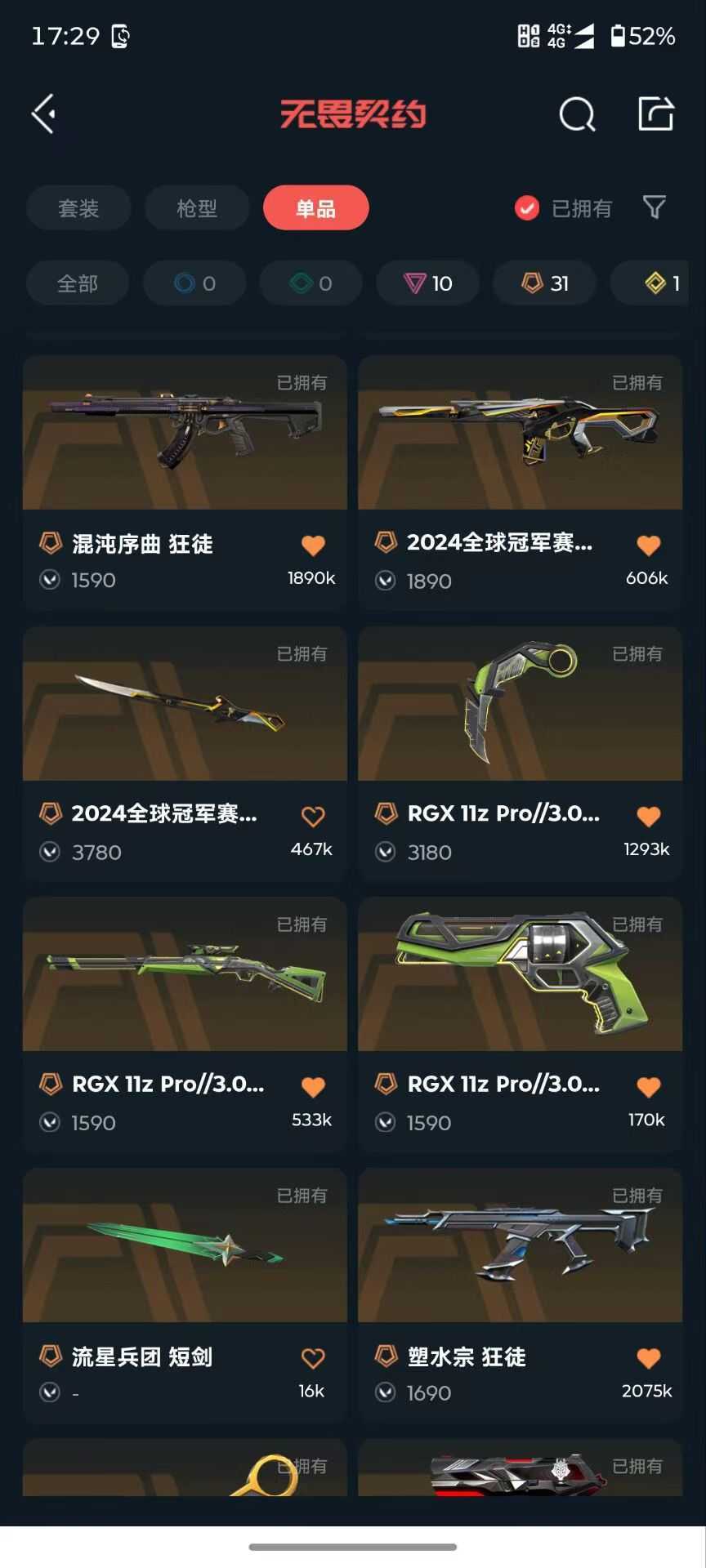706x1568 pixels.
Task: Open the funnel filter icon
Action: click(654, 207)
